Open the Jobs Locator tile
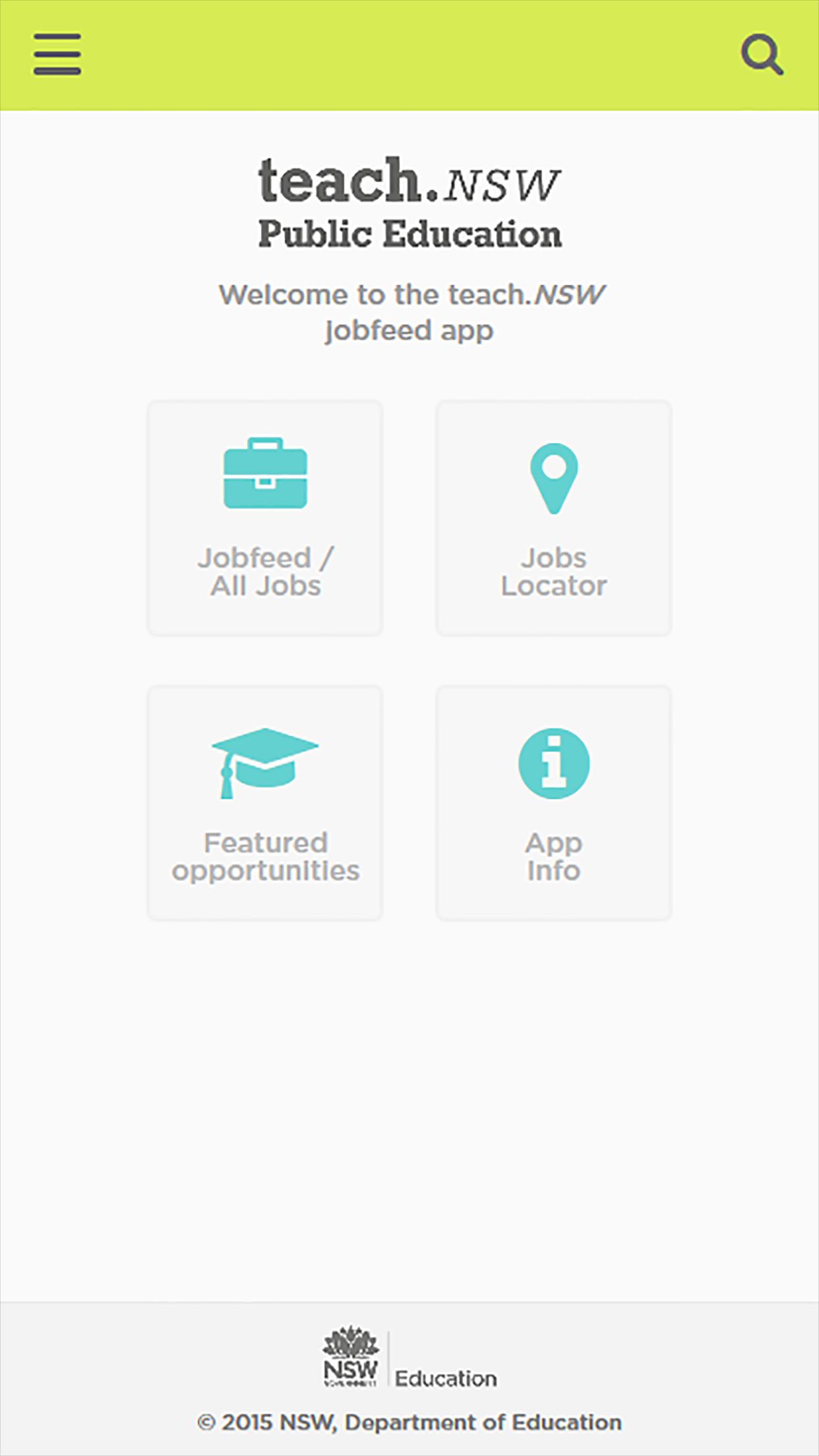The height and width of the screenshot is (1456, 819). (x=553, y=518)
